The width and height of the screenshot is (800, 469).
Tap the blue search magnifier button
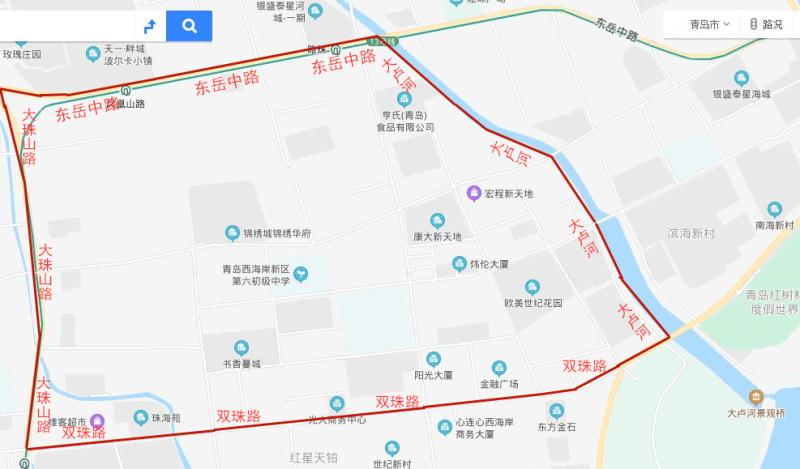pyautogui.click(x=188, y=25)
